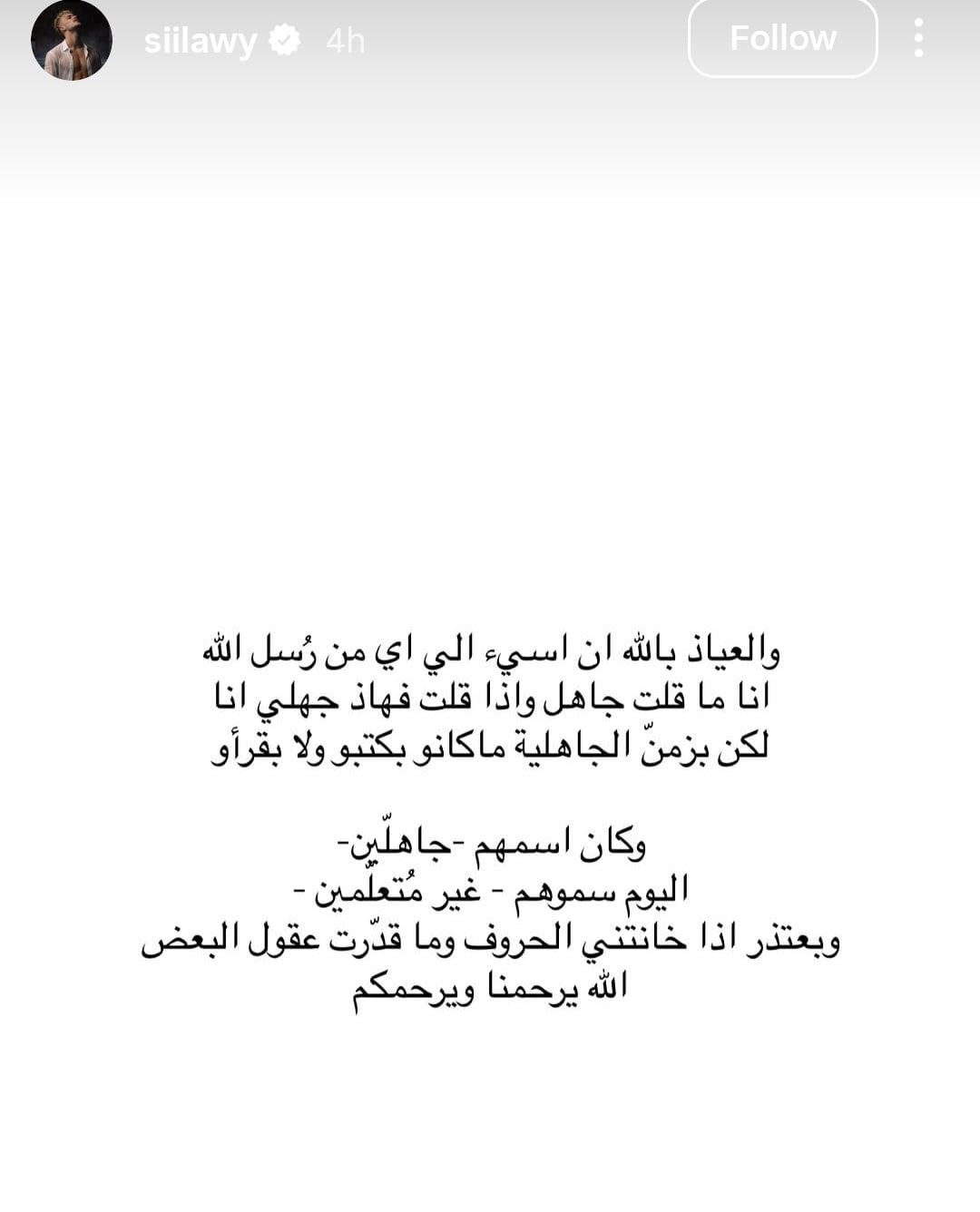Open the siilawy username link
Image resolution: width=980 pixels, height=1212 pixels.
click(200, 41)
